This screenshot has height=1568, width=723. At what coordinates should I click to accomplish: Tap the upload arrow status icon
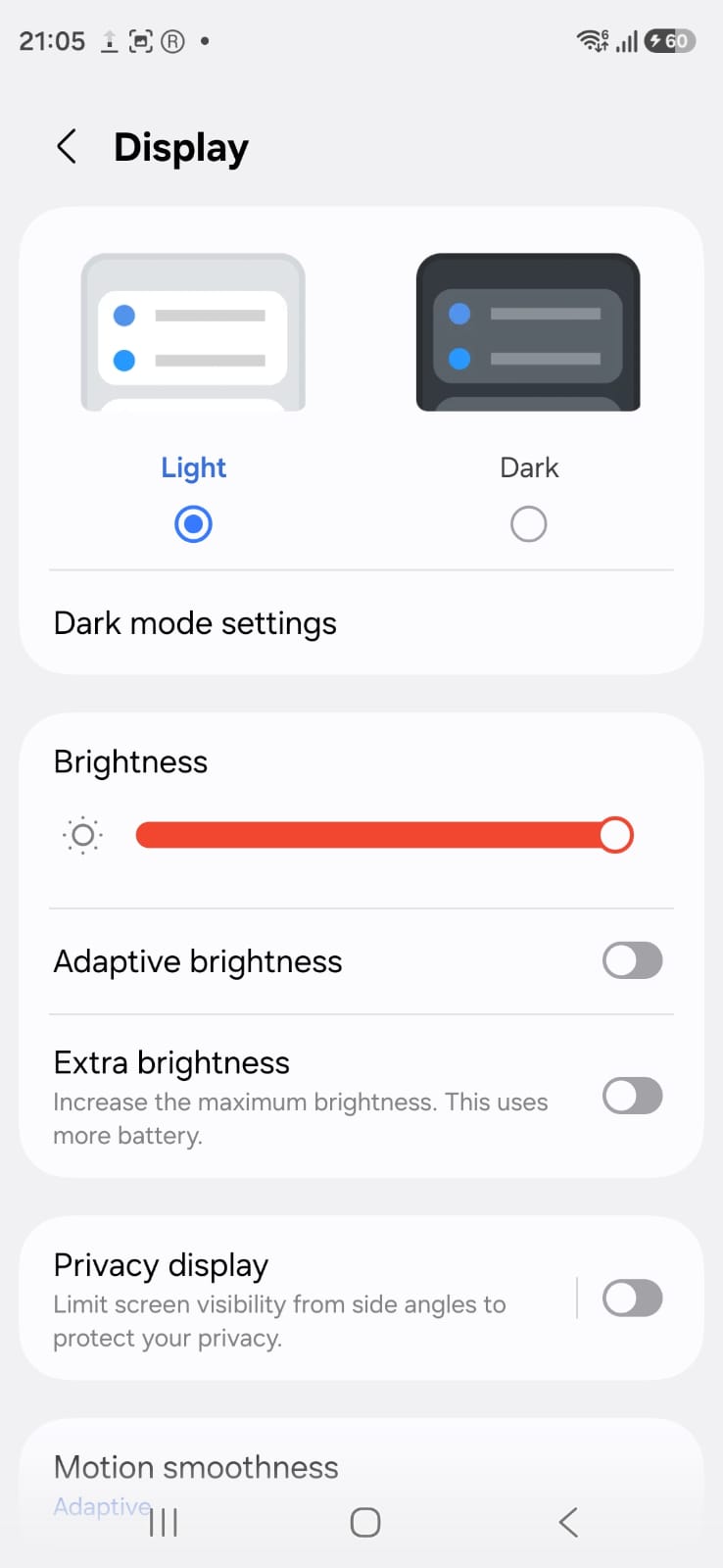[x=108, y=40]
